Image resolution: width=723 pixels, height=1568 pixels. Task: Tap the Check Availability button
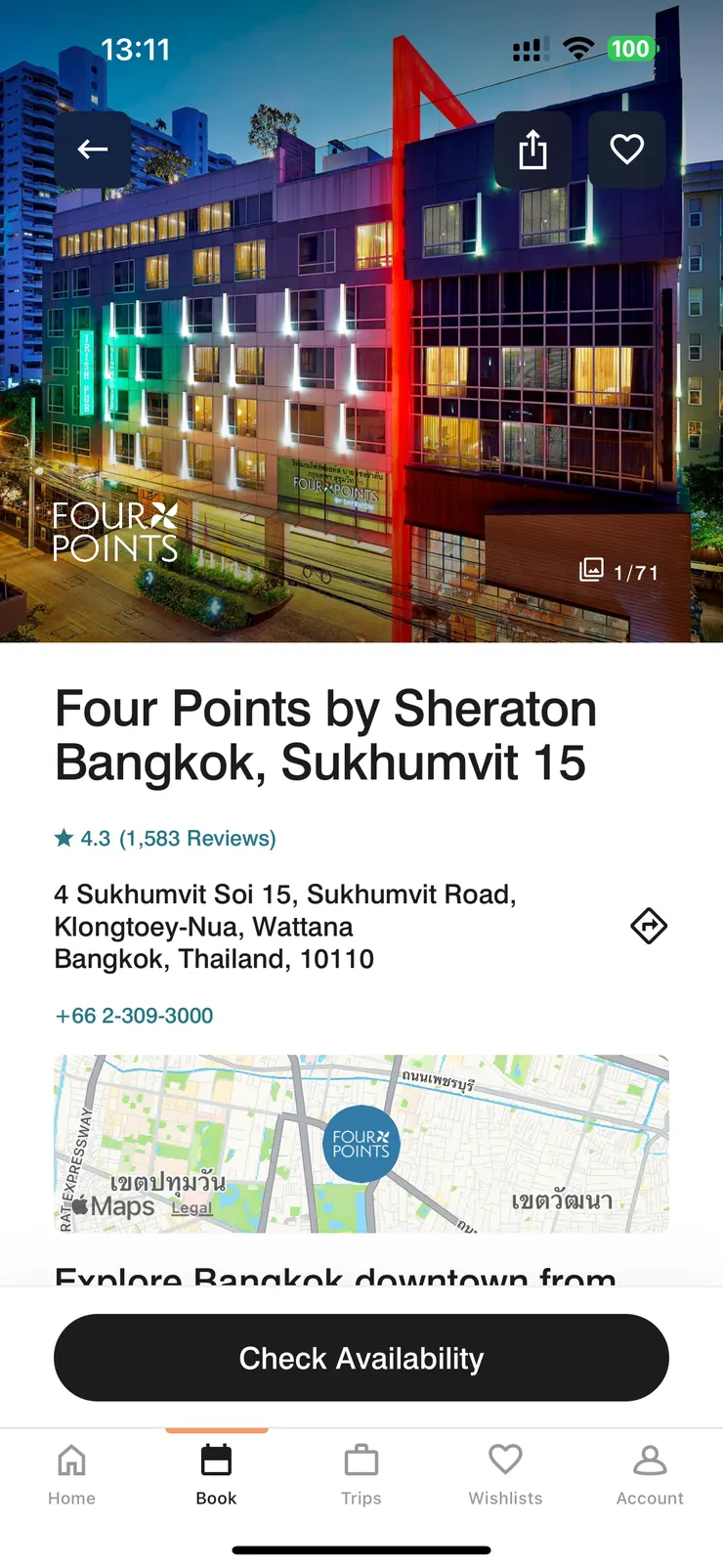361,1358
